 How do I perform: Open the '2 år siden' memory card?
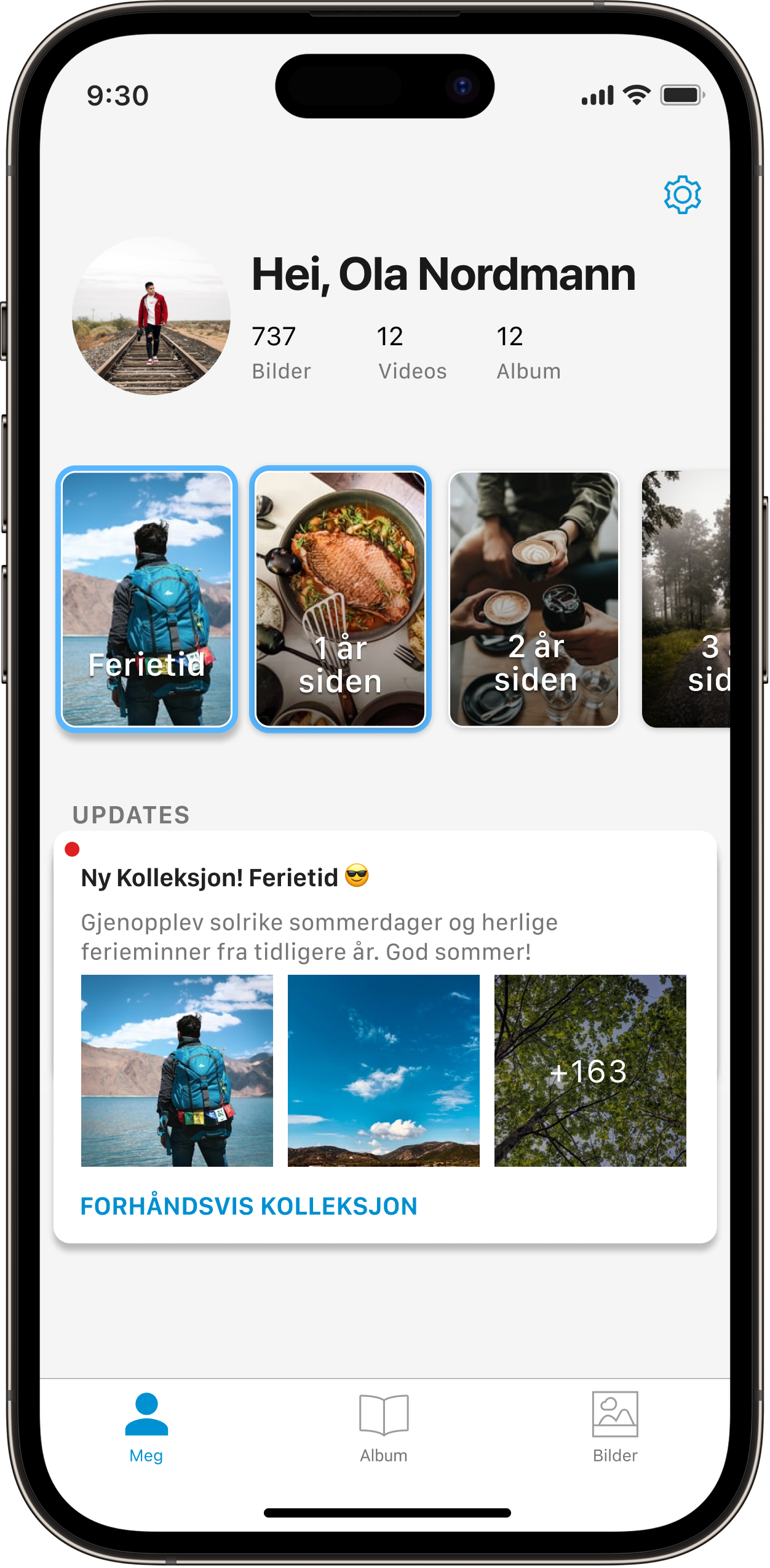(x=534, y=599)
